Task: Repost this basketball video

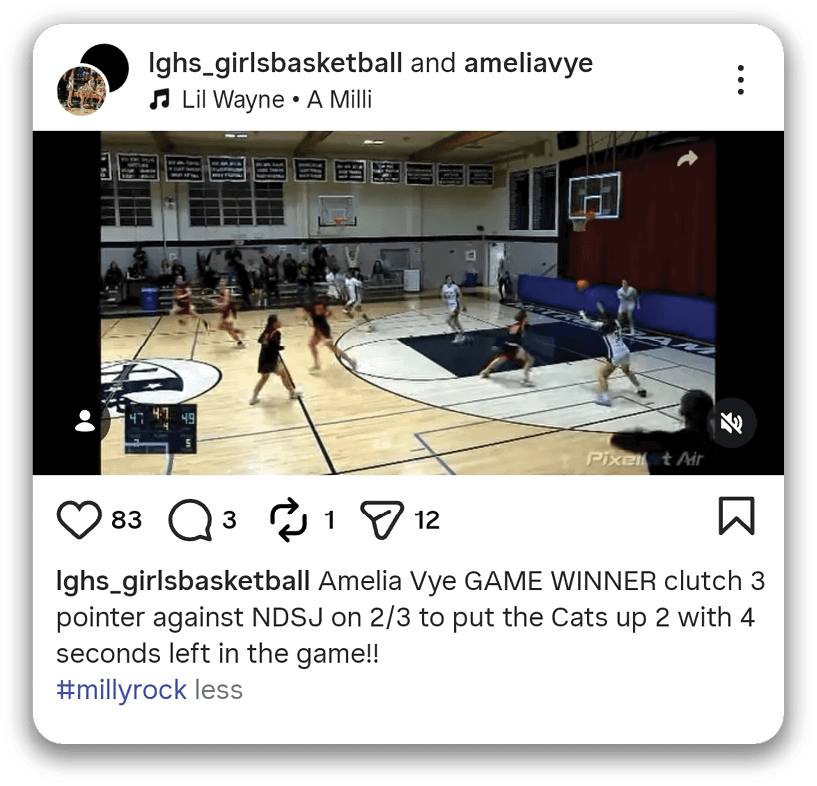Action: 289,520
